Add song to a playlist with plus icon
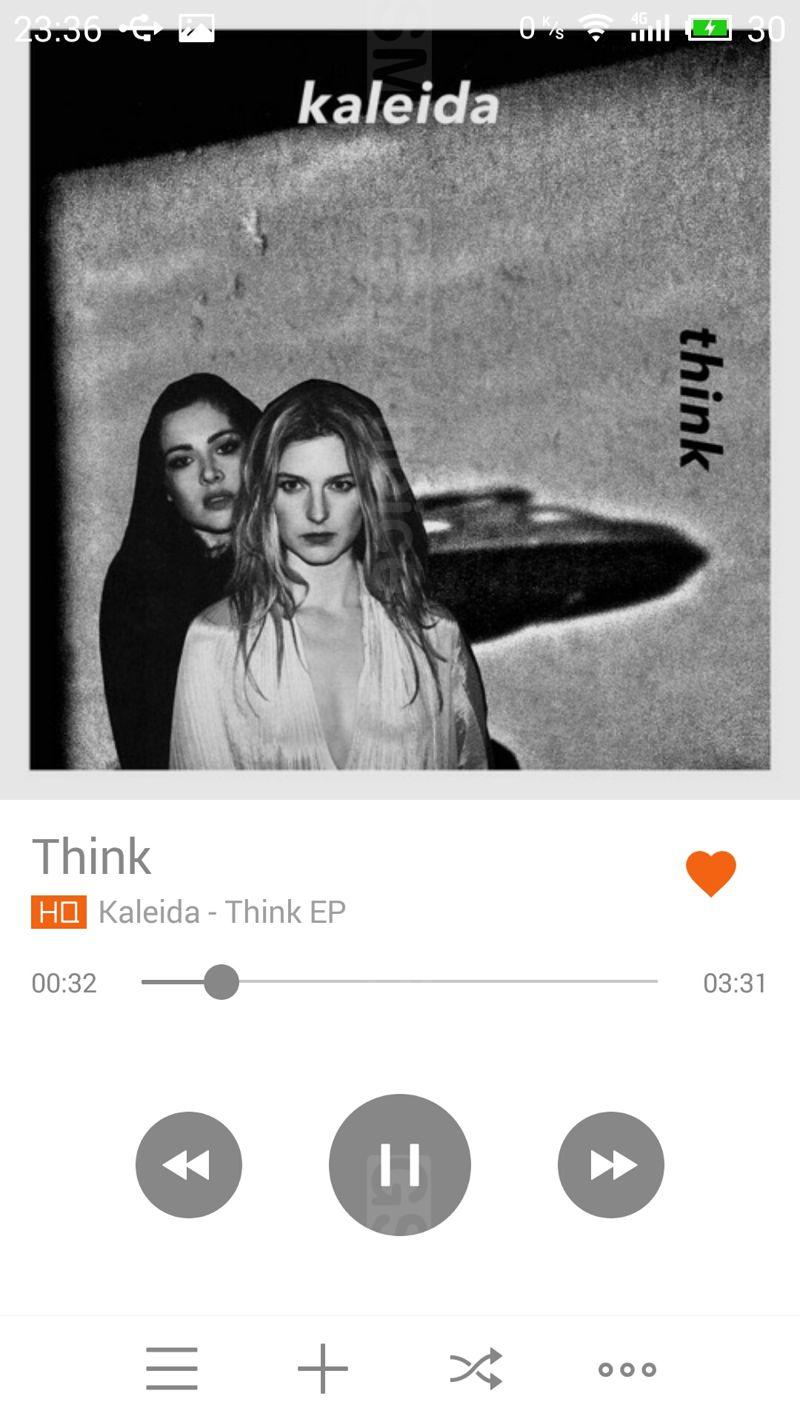800x1422 pixels. [x=323, y=1369]
